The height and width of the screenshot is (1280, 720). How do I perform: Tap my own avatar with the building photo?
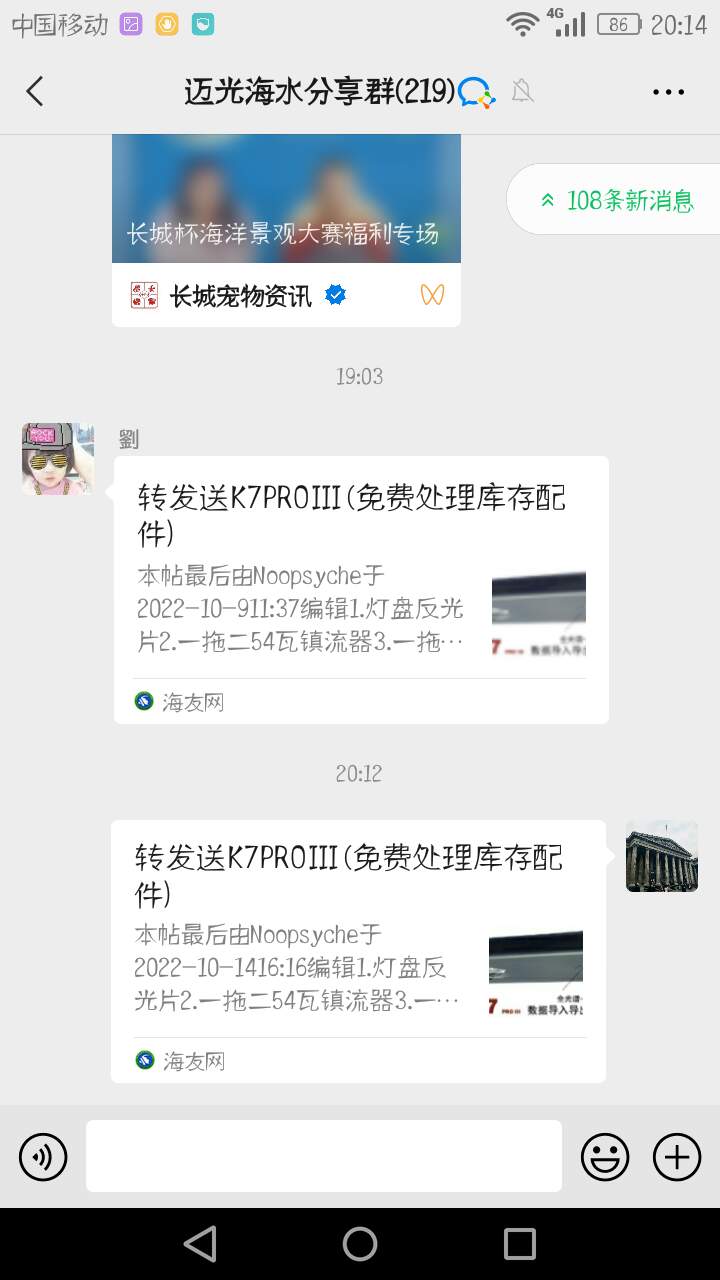[x=662, y=857]
